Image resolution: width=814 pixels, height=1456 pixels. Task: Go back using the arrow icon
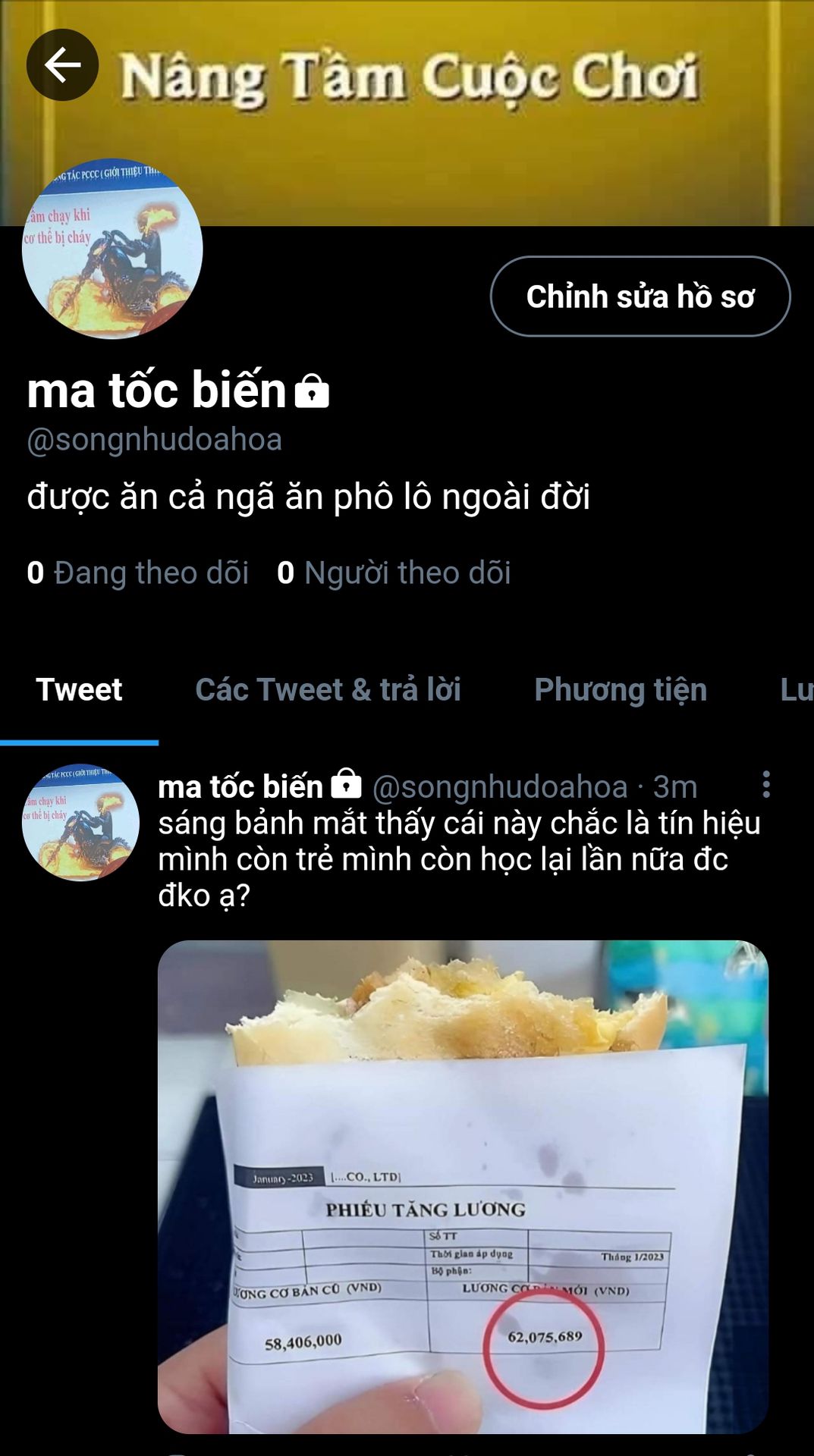pos(62,65)
